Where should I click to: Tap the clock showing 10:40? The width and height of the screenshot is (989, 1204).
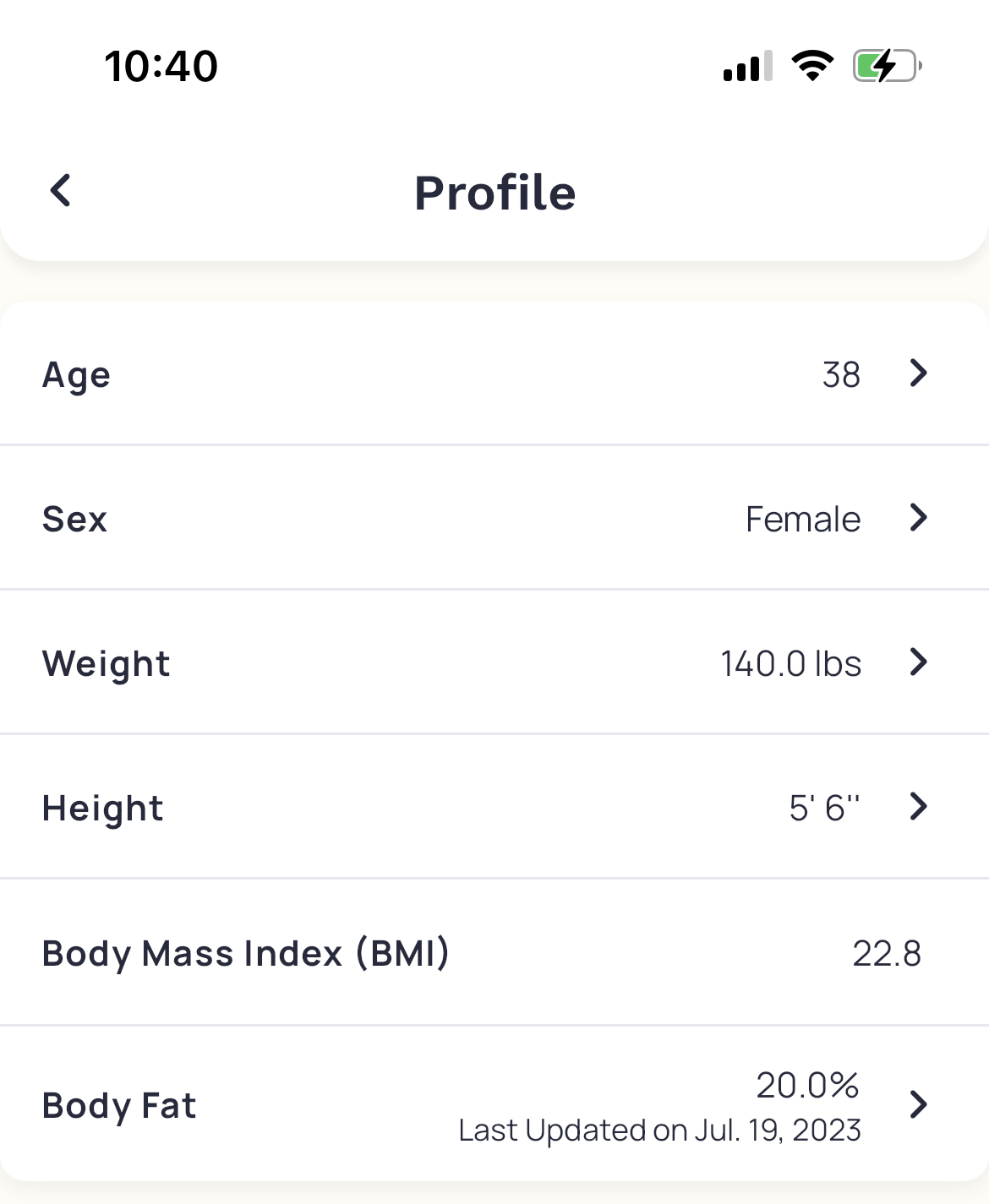[161, 66]
